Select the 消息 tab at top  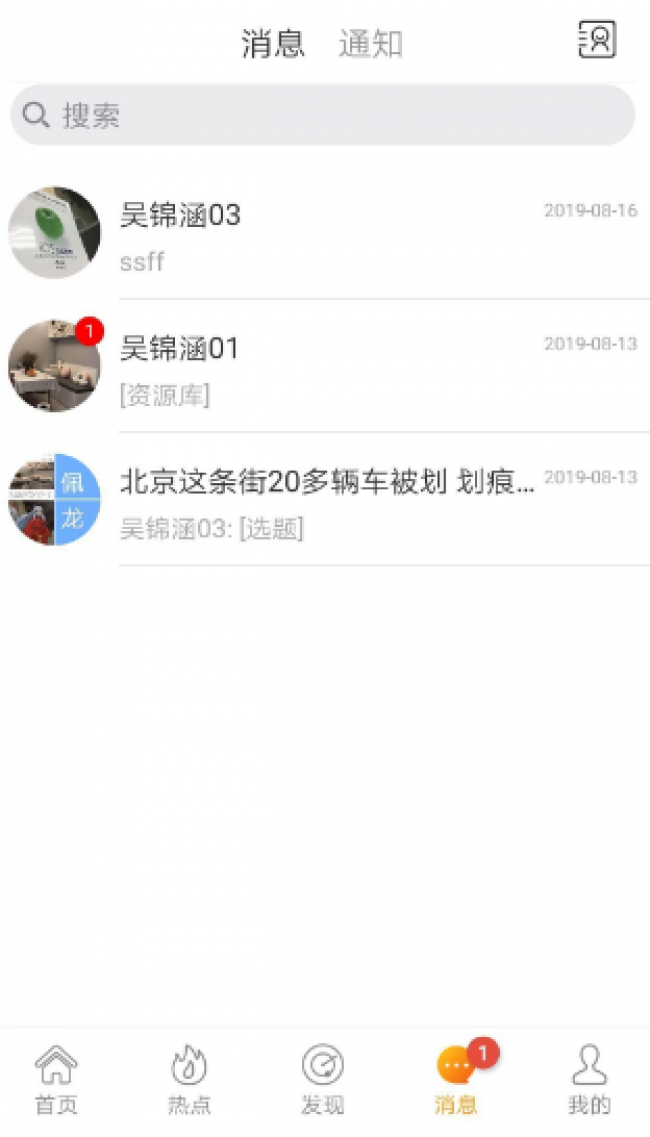pyautogui.click(x=273, y=44)
